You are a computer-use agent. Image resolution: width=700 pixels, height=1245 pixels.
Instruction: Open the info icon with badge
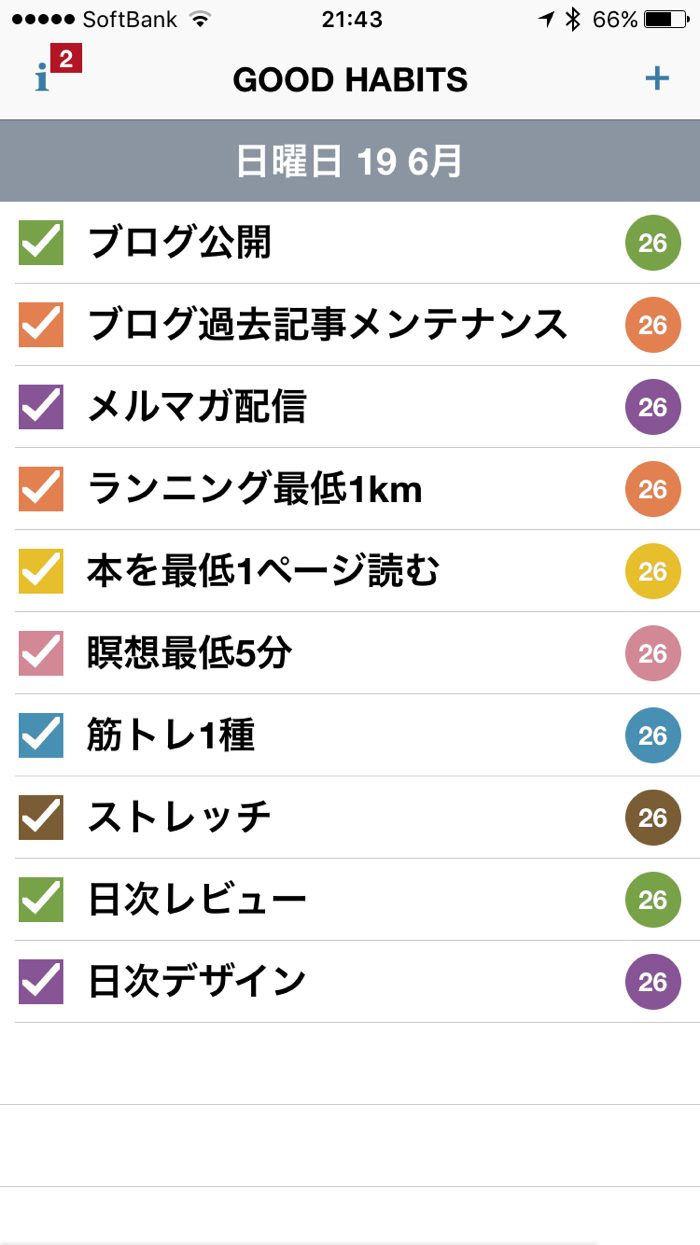(45, 76)
